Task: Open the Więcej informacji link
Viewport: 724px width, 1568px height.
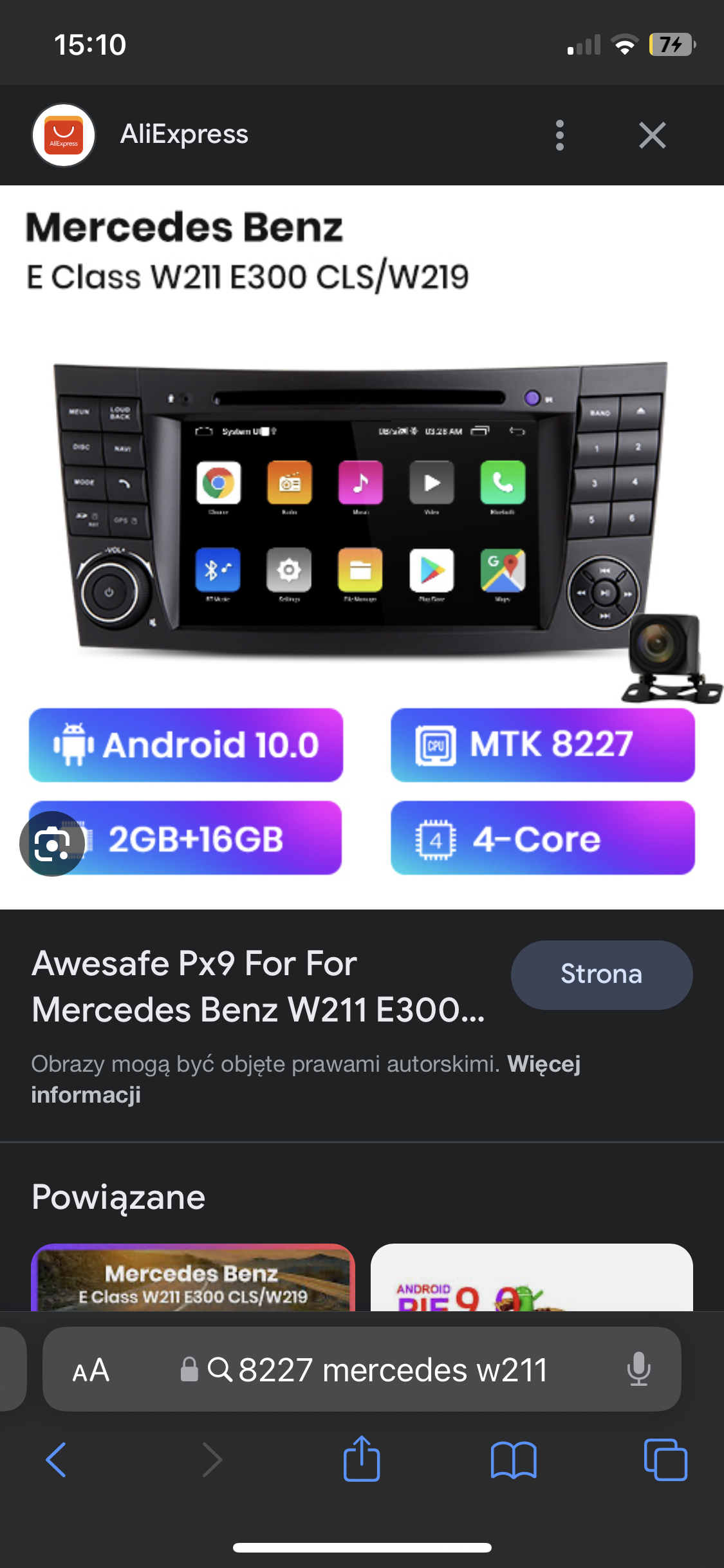Action: click(x=543, y=1065)
